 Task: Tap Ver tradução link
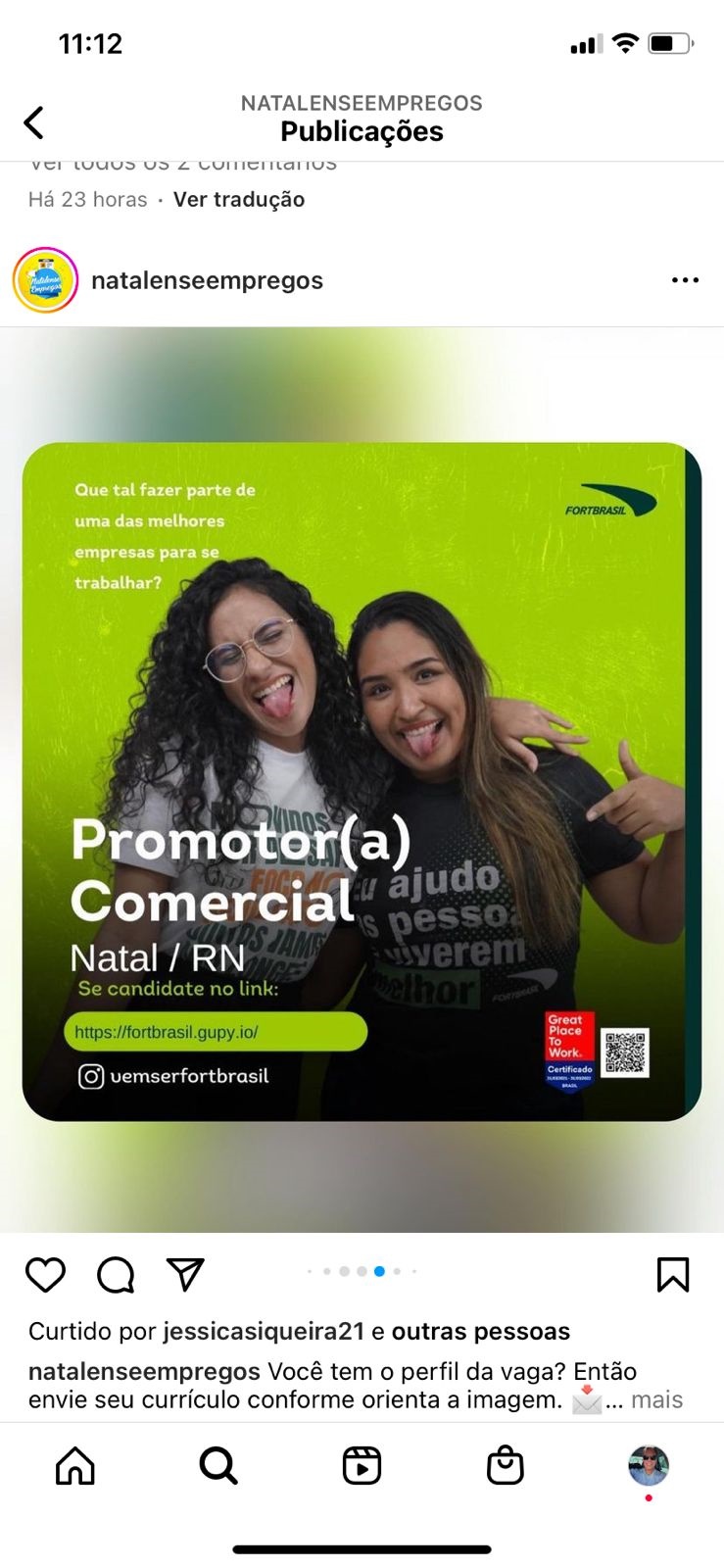(x=239, y=199)
